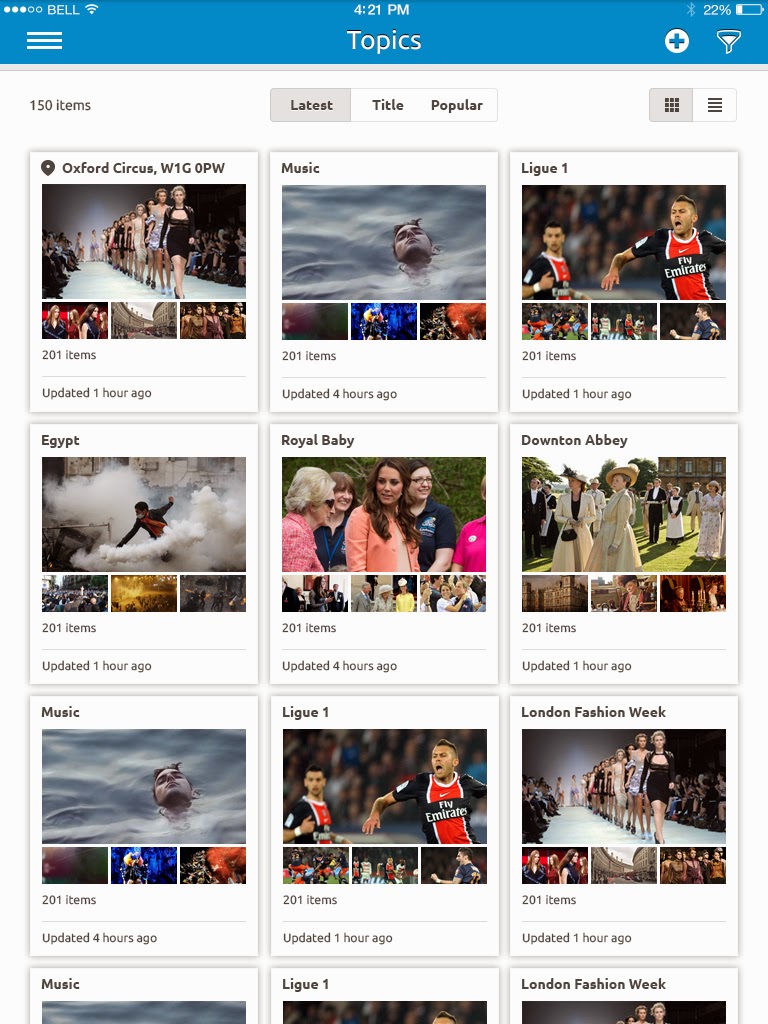Switch to list view
This screenshot has width=768, height=1024.
coord(714,105)
